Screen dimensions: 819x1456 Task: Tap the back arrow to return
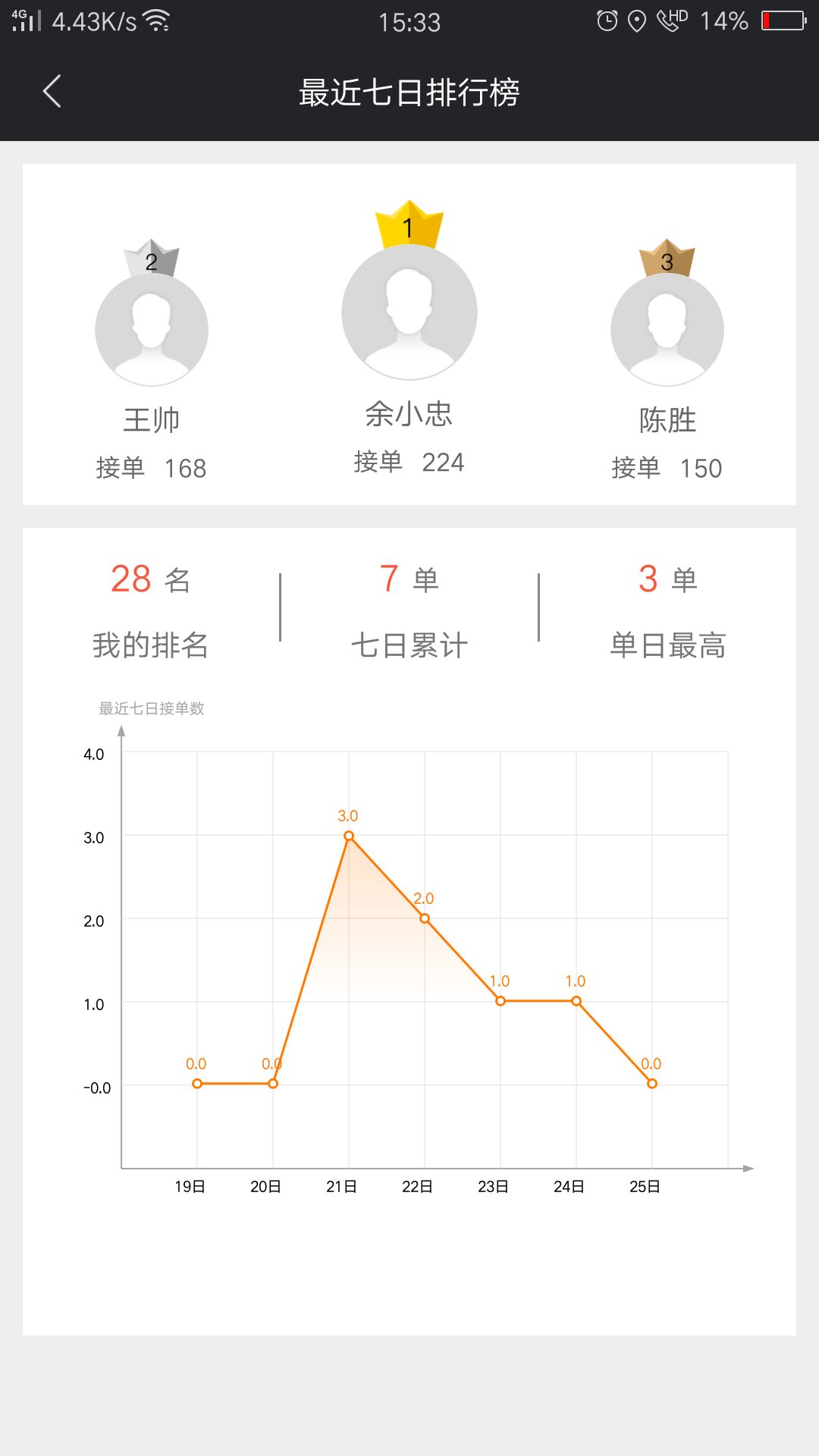[51, 90]
